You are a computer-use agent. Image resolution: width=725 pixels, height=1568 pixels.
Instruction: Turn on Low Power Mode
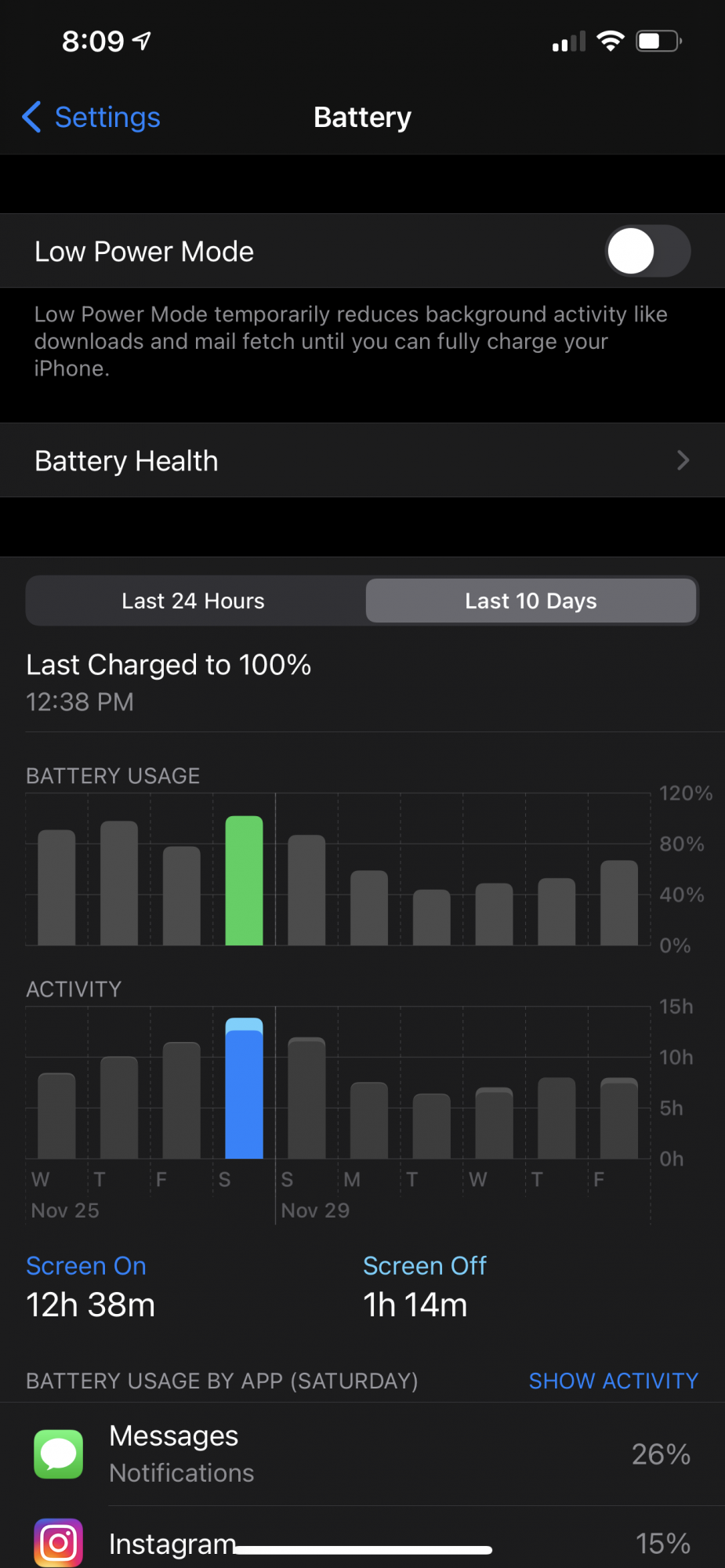[x=647, y=251]
